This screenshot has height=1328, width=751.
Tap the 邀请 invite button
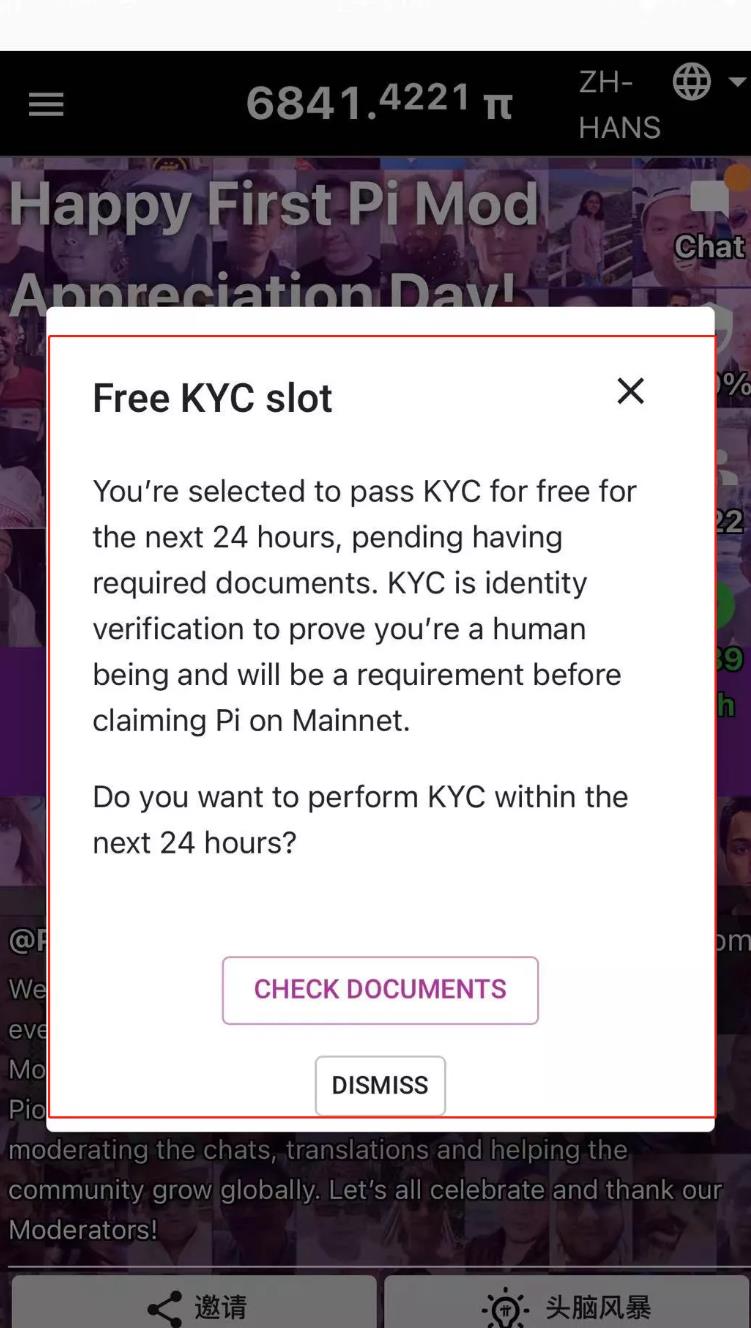(194, 1304)
